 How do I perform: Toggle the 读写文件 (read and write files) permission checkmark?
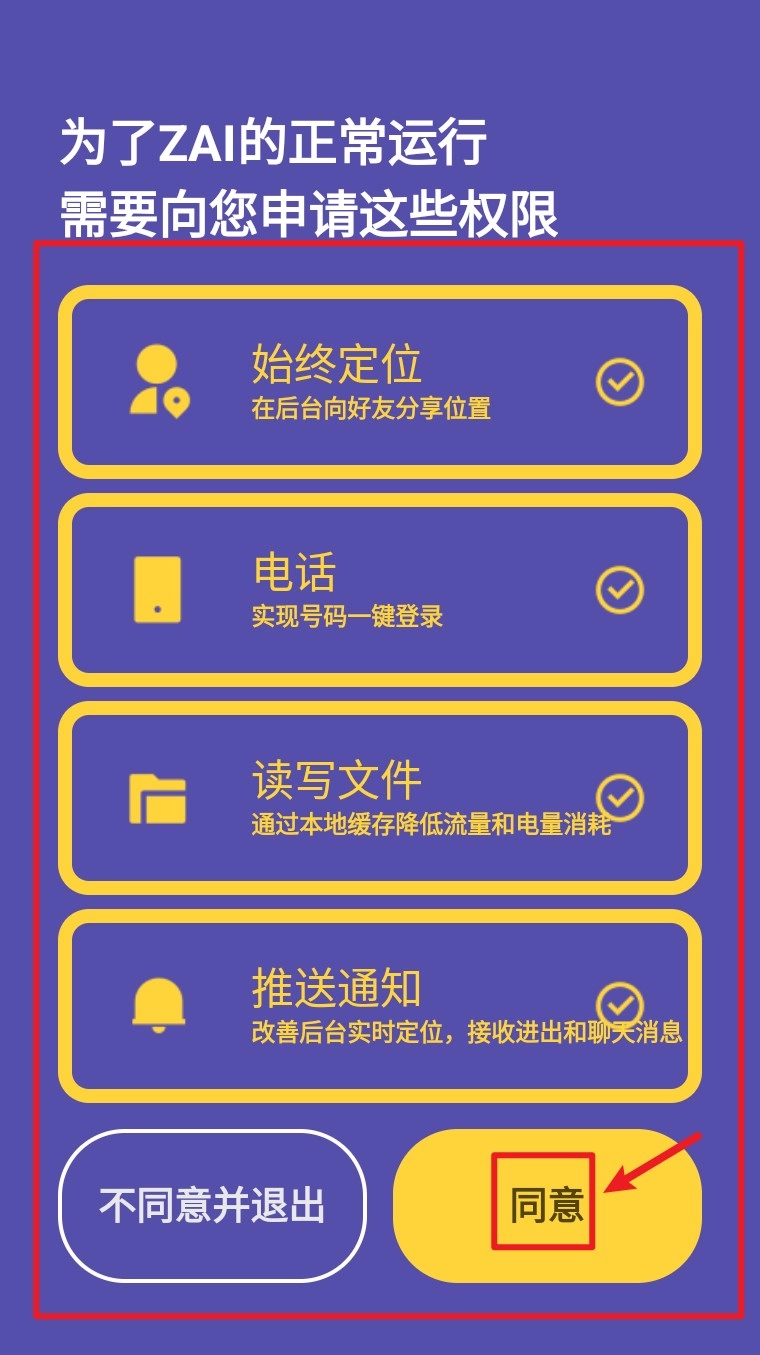click(620, 797)
